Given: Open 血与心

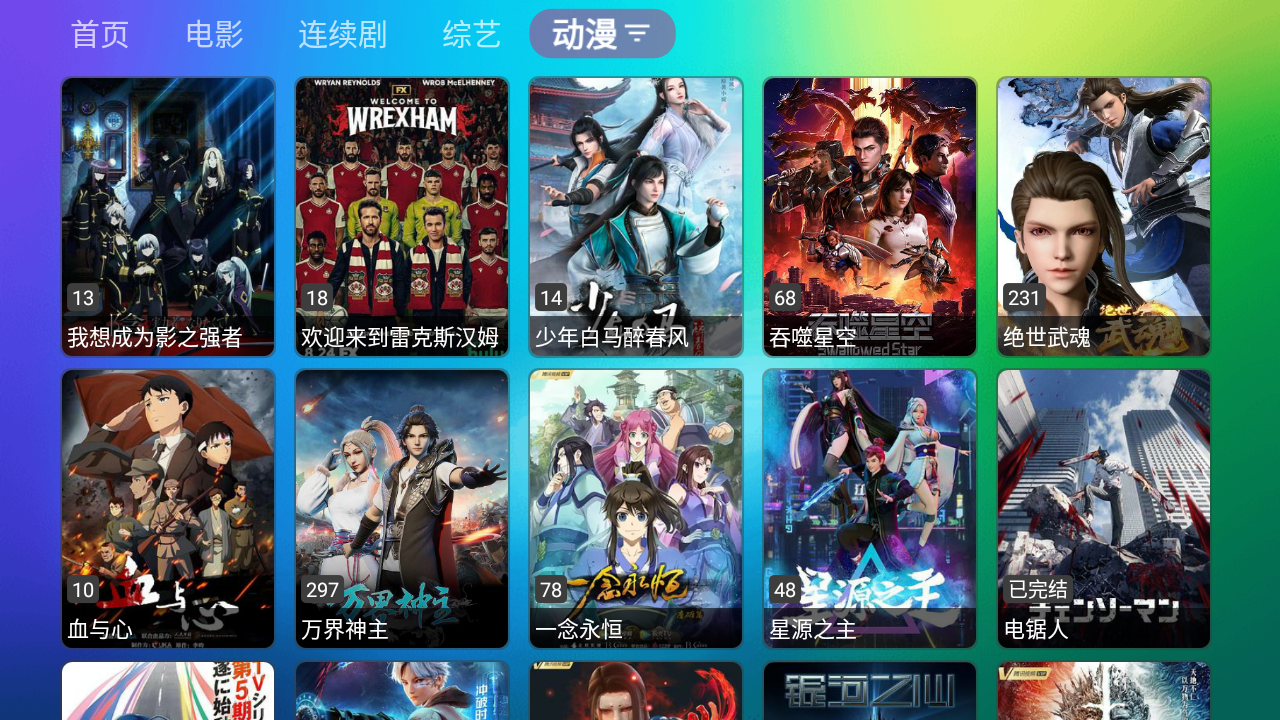Looking at the screenshot, I should pos(168,508).
